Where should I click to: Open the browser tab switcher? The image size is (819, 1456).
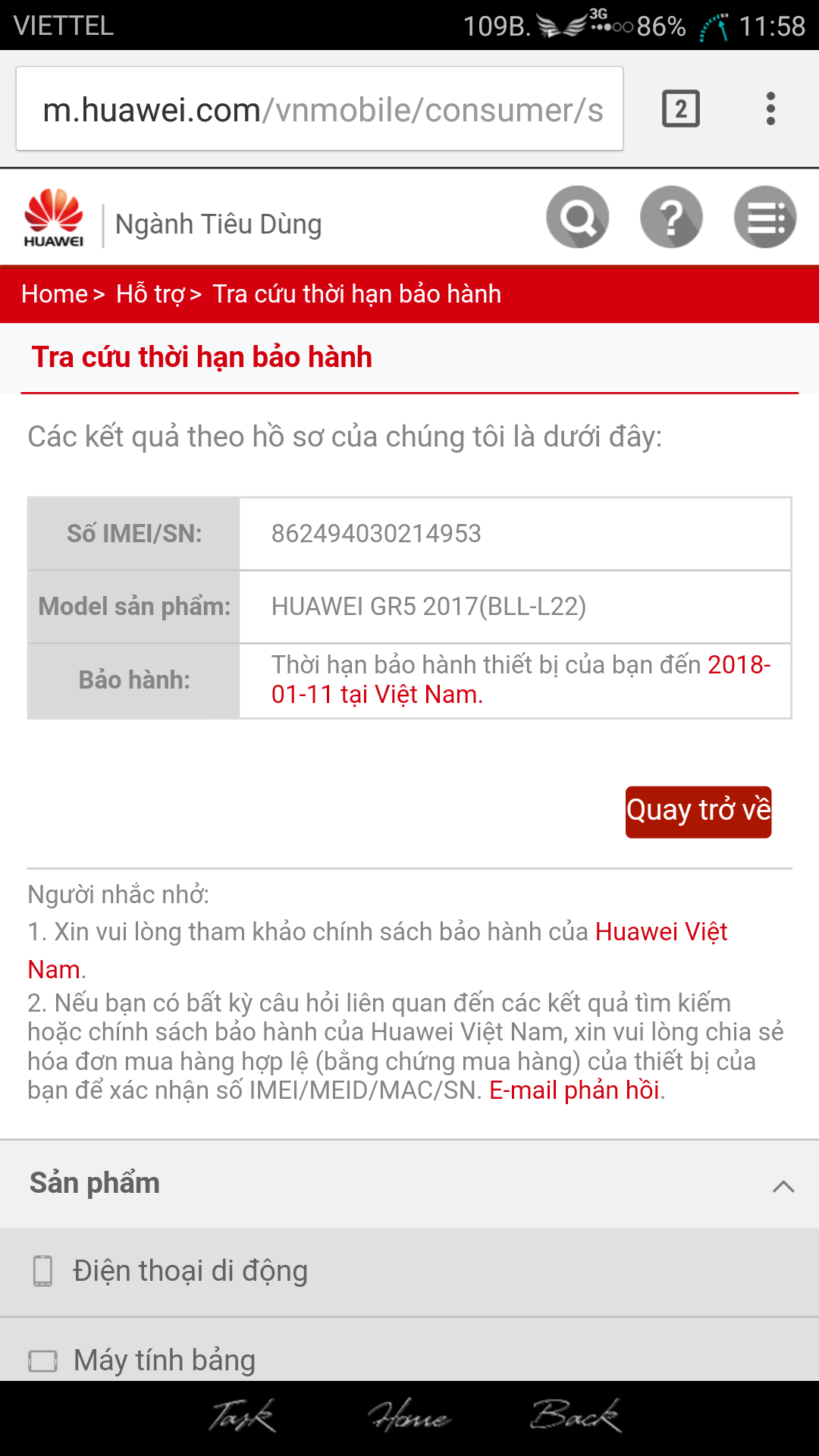click(x=681, y=108)
